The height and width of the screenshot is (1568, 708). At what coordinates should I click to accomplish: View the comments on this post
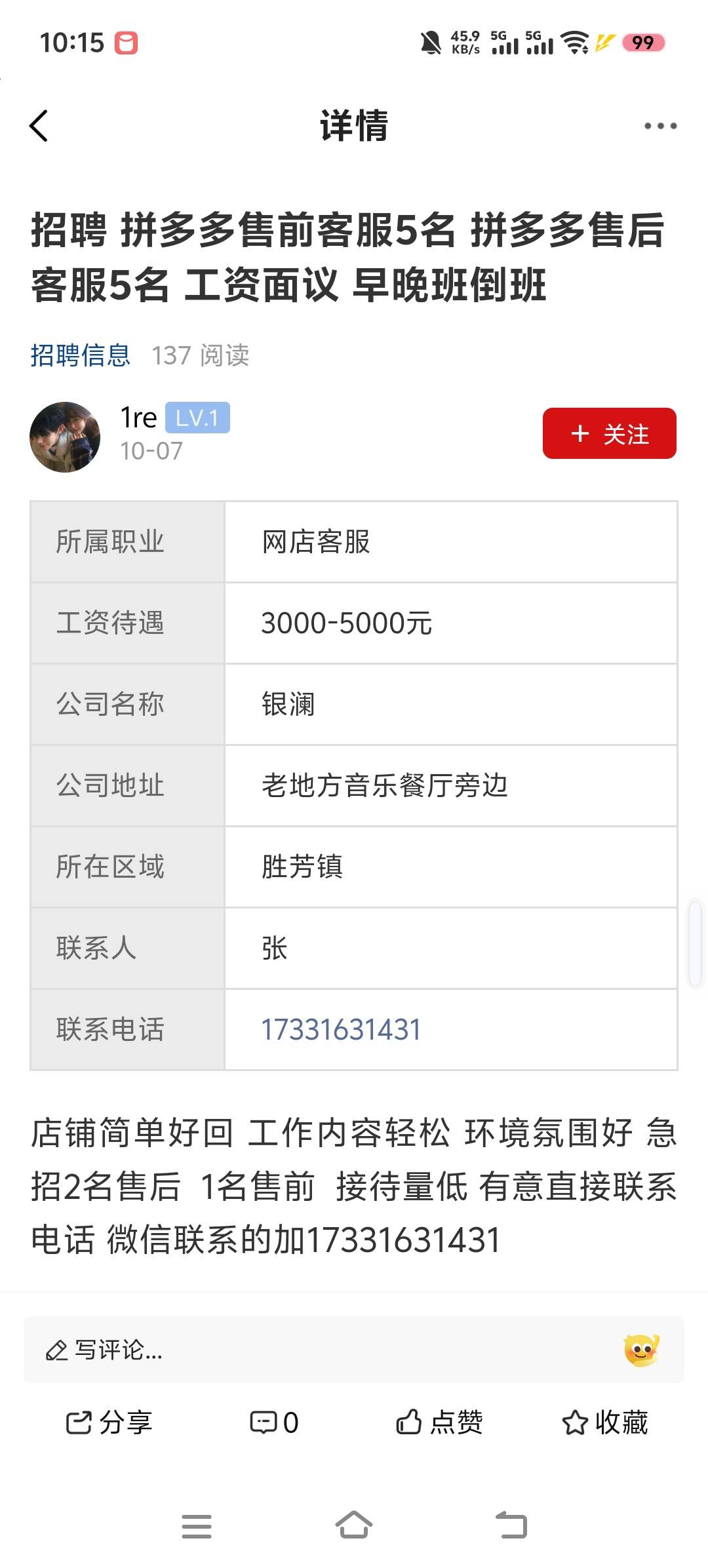click(x=275, y=1422)
